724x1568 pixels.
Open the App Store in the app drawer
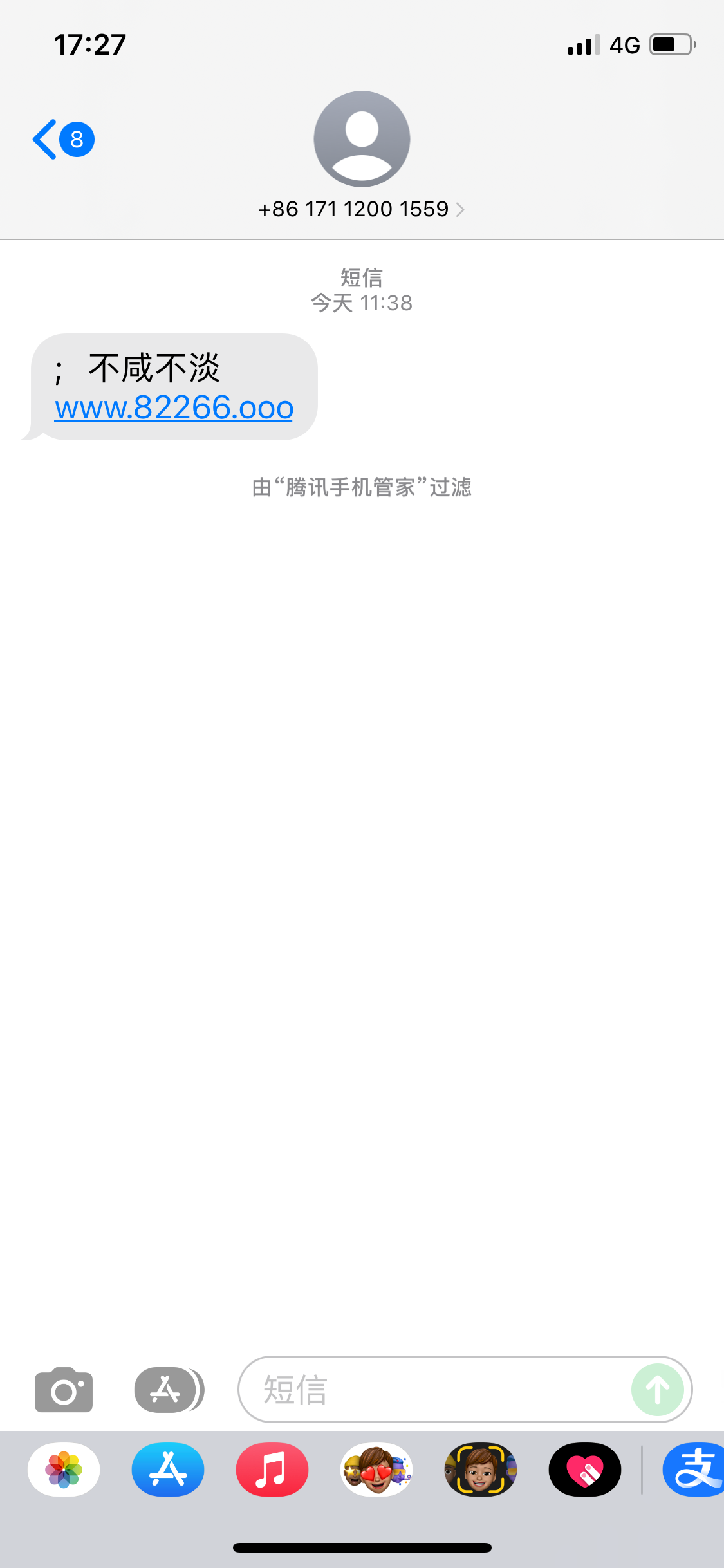point(168,1470)
